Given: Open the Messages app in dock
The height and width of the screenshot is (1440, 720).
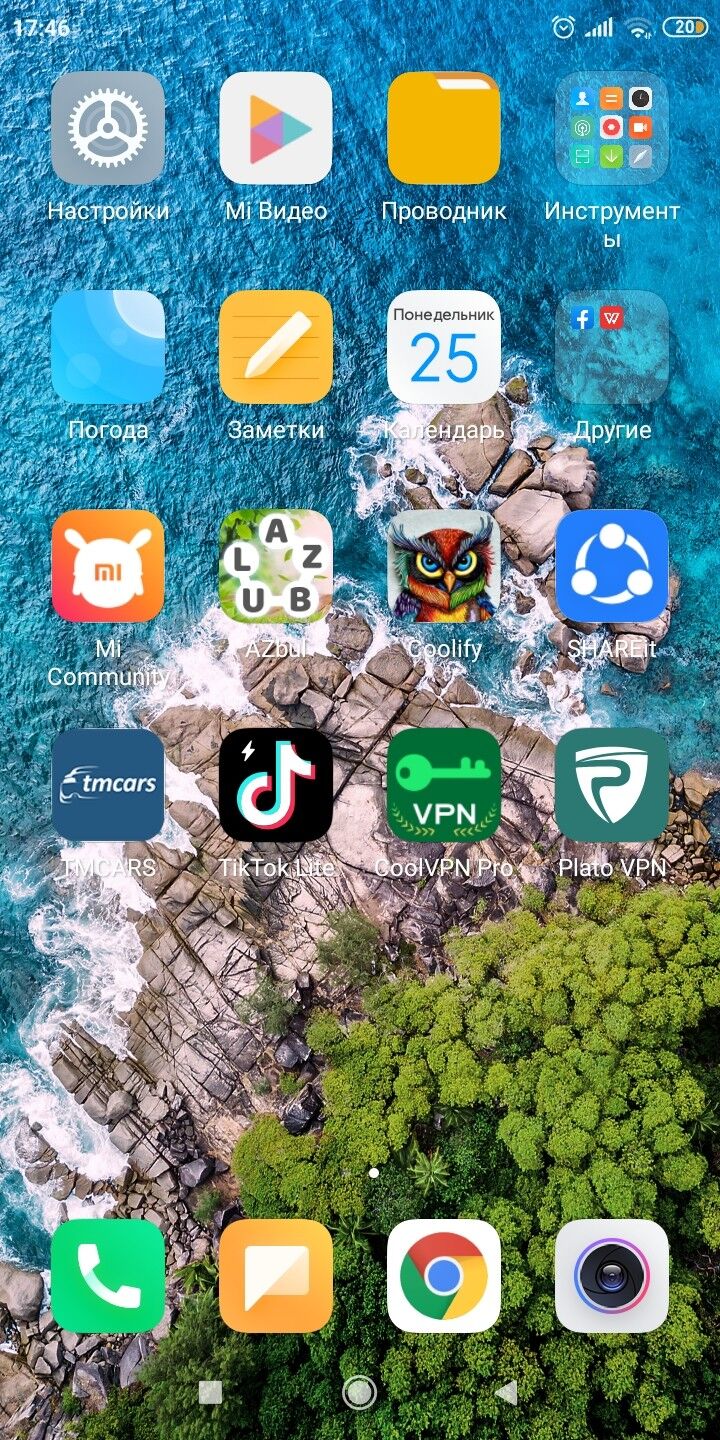Looking at the screenshot, I should (x=276, y=1276).
